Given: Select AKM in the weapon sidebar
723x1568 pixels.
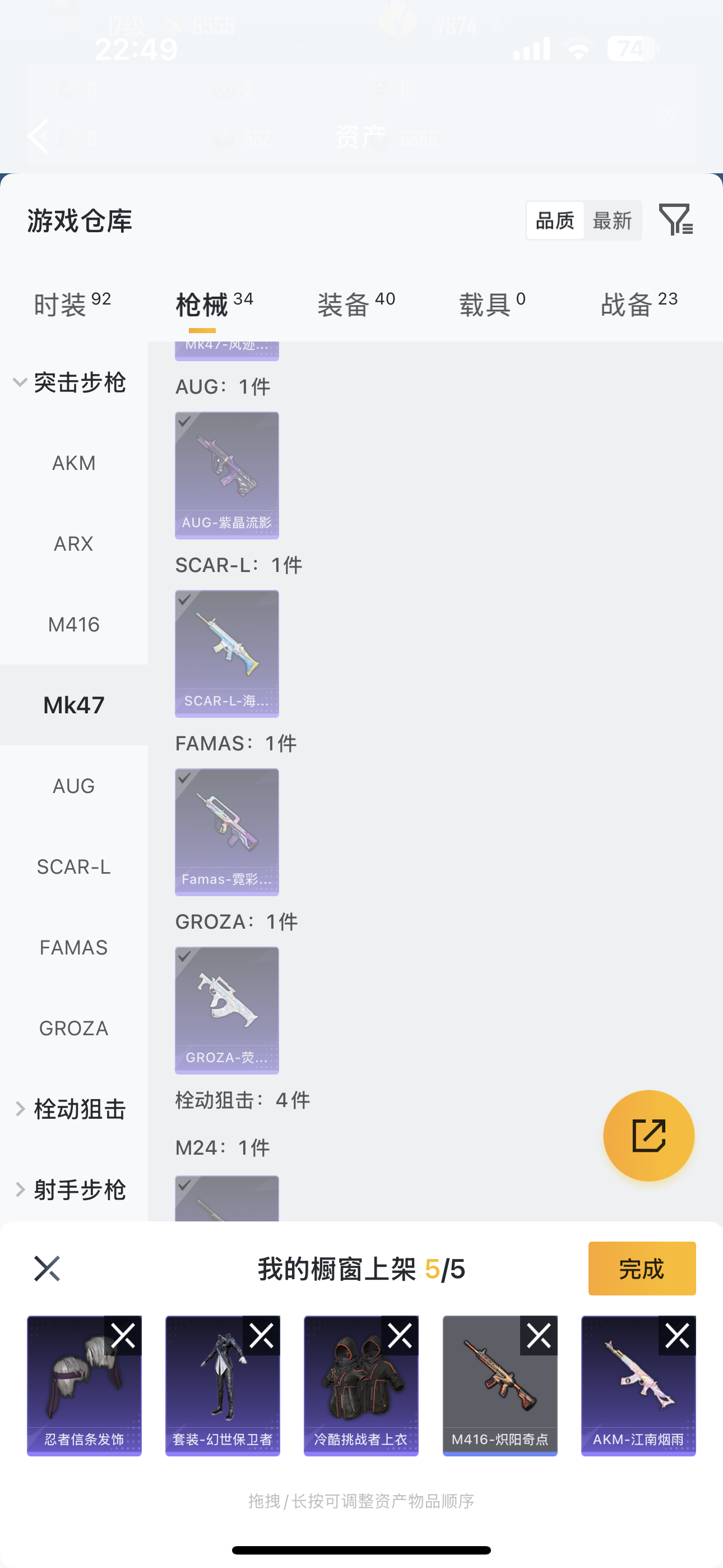Looking at the screenshot, I should point(73,463).
